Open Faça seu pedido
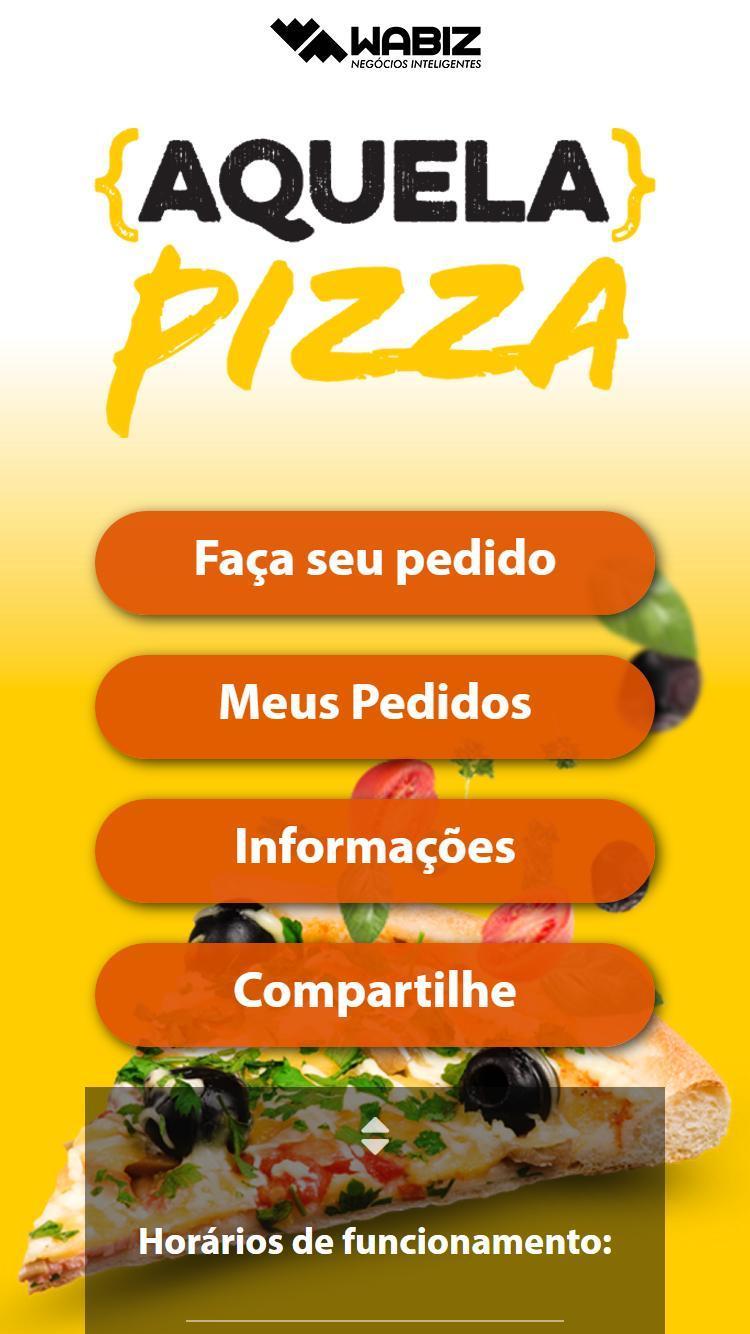Viewport: 750px width, 1334px height. (x=374, y=561)
